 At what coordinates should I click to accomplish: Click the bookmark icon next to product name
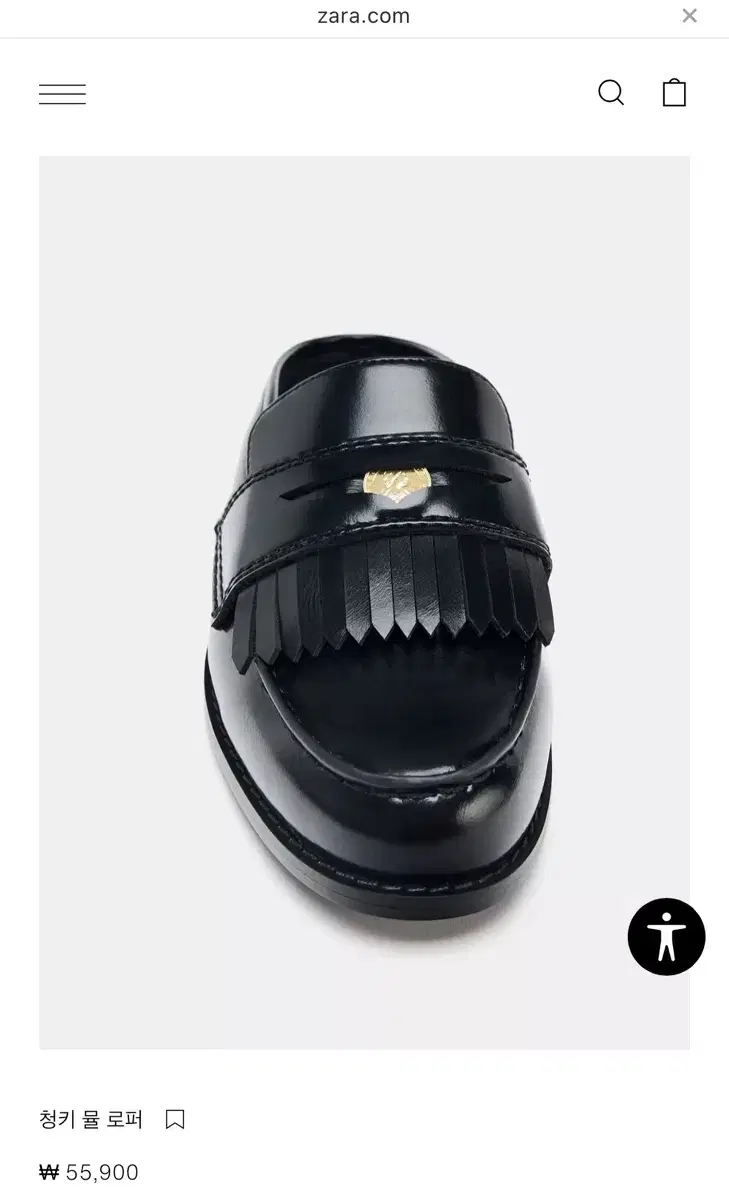point(175,1120)
